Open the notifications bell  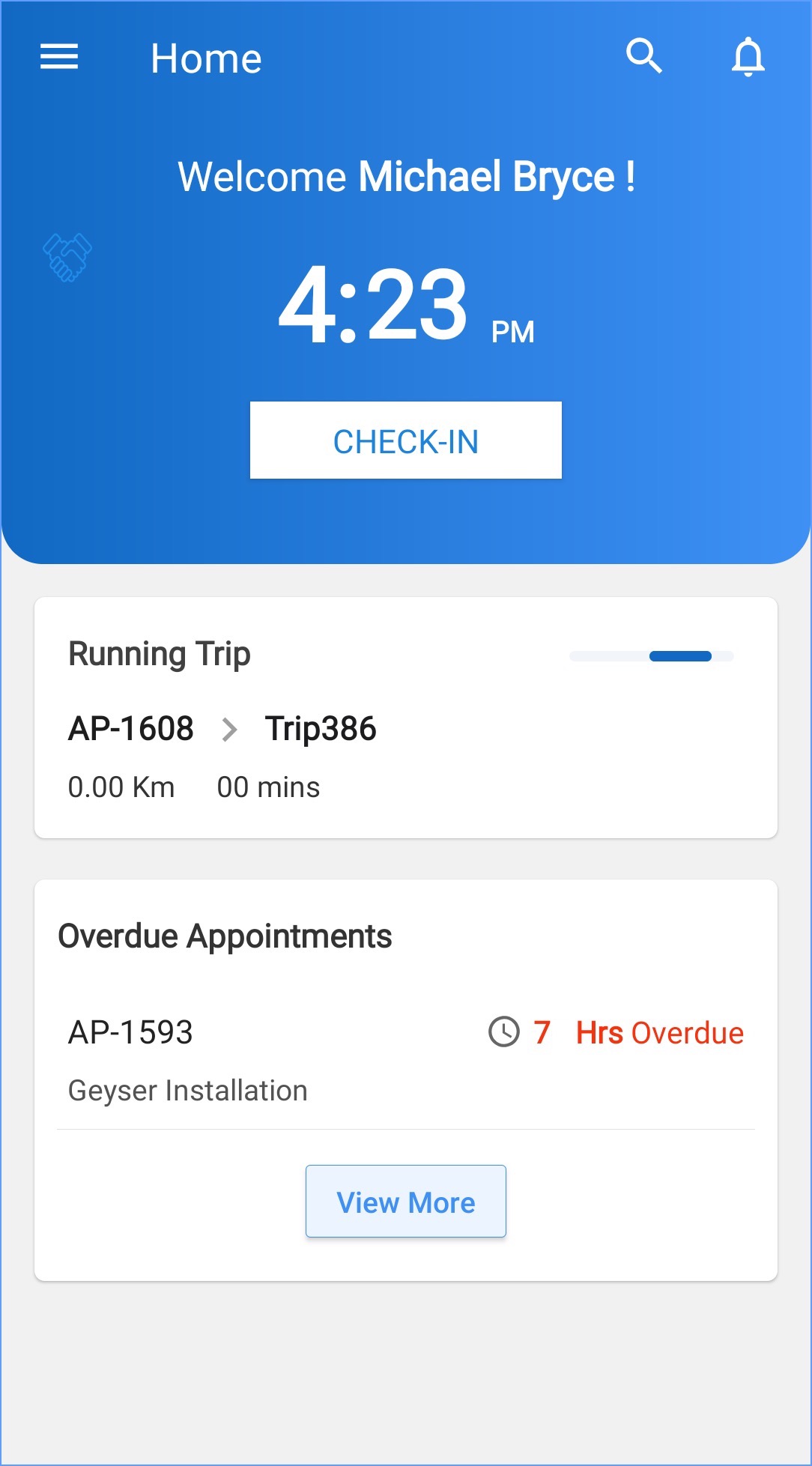[x=748, y=57]
